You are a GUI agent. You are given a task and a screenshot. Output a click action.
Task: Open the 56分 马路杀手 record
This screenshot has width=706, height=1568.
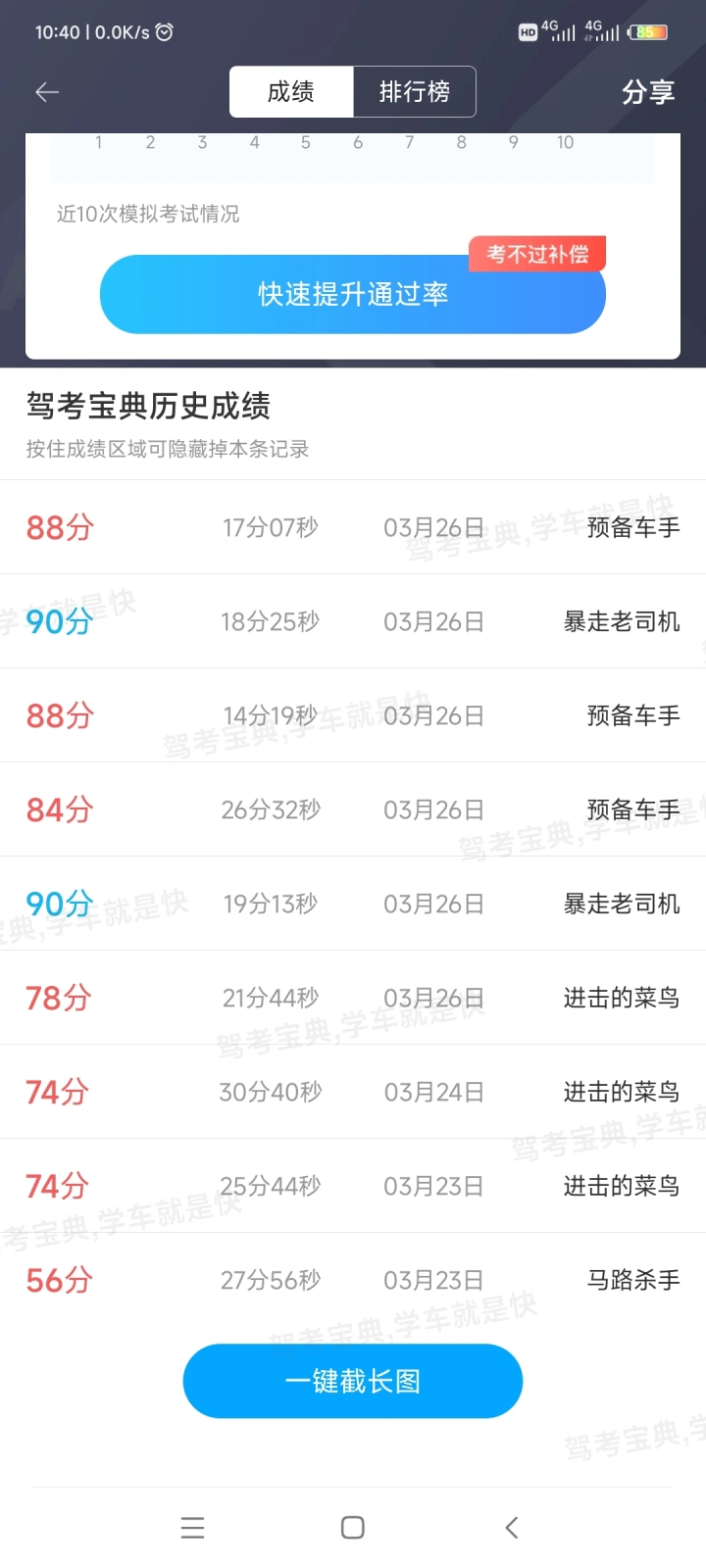353,1280
